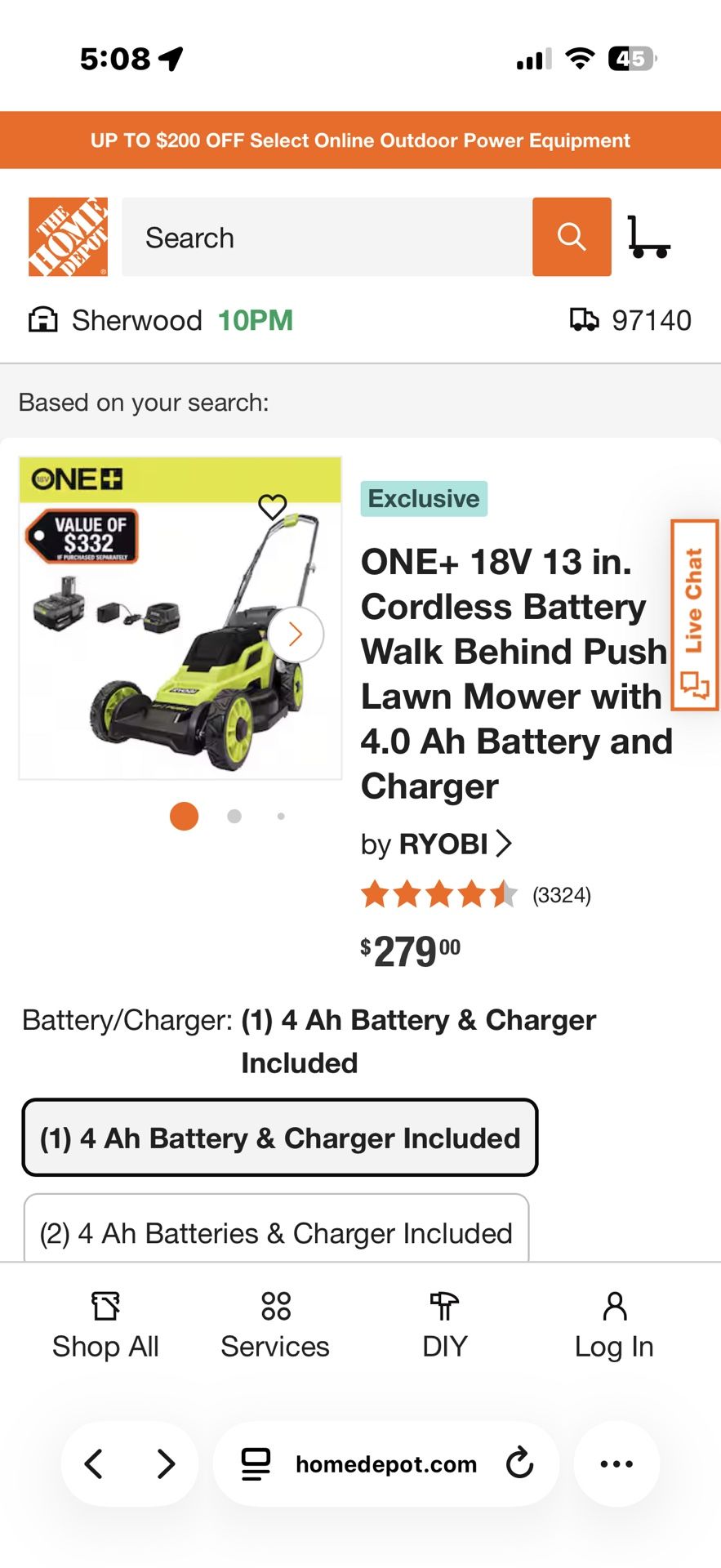This screenshot has height=1568, width=721.
Task: Change delivery ZIP code 97140
Action: (630, 320)
